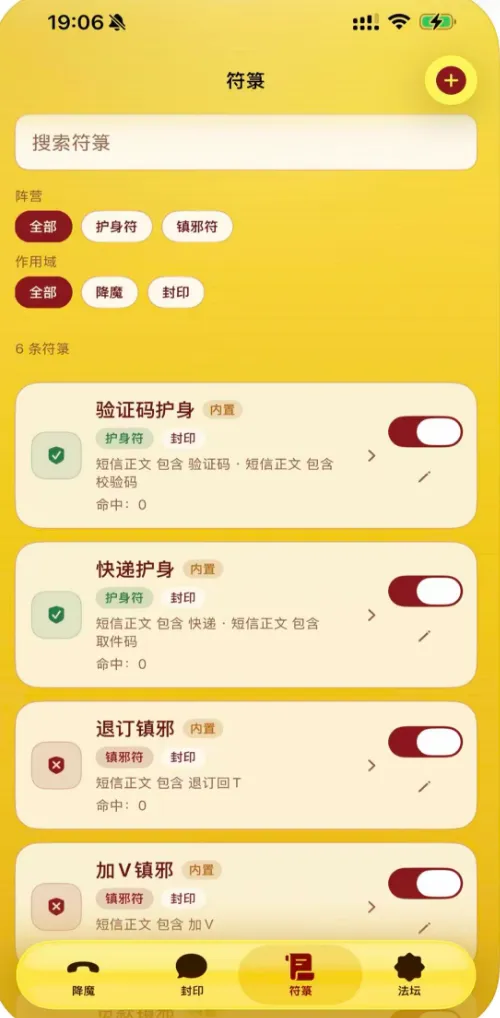Select the 护身符 filter chip
Screen dimensions: 500x1018
tap(117, 227)
